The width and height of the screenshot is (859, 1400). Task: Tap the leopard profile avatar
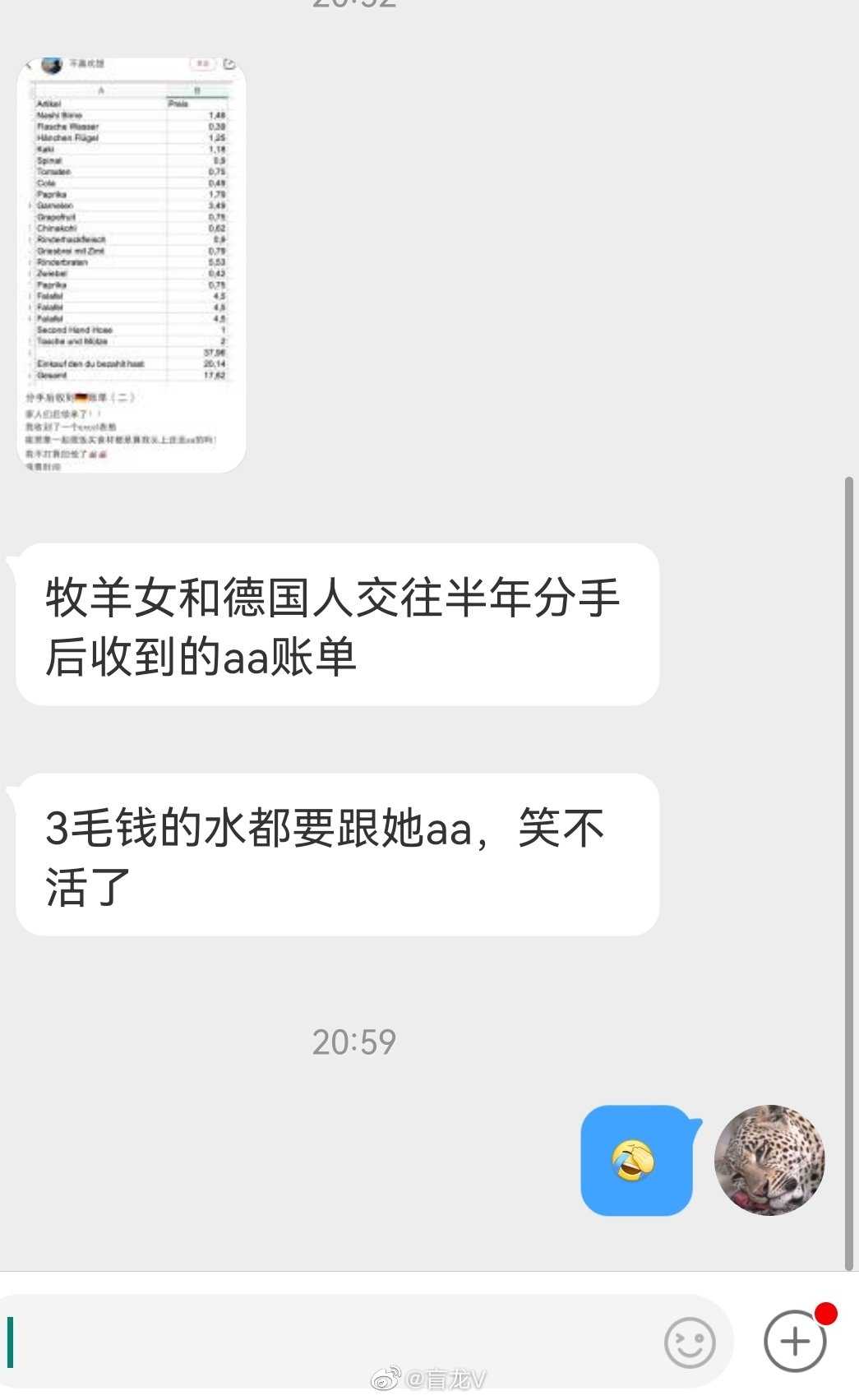click(x=769, y=1160)
